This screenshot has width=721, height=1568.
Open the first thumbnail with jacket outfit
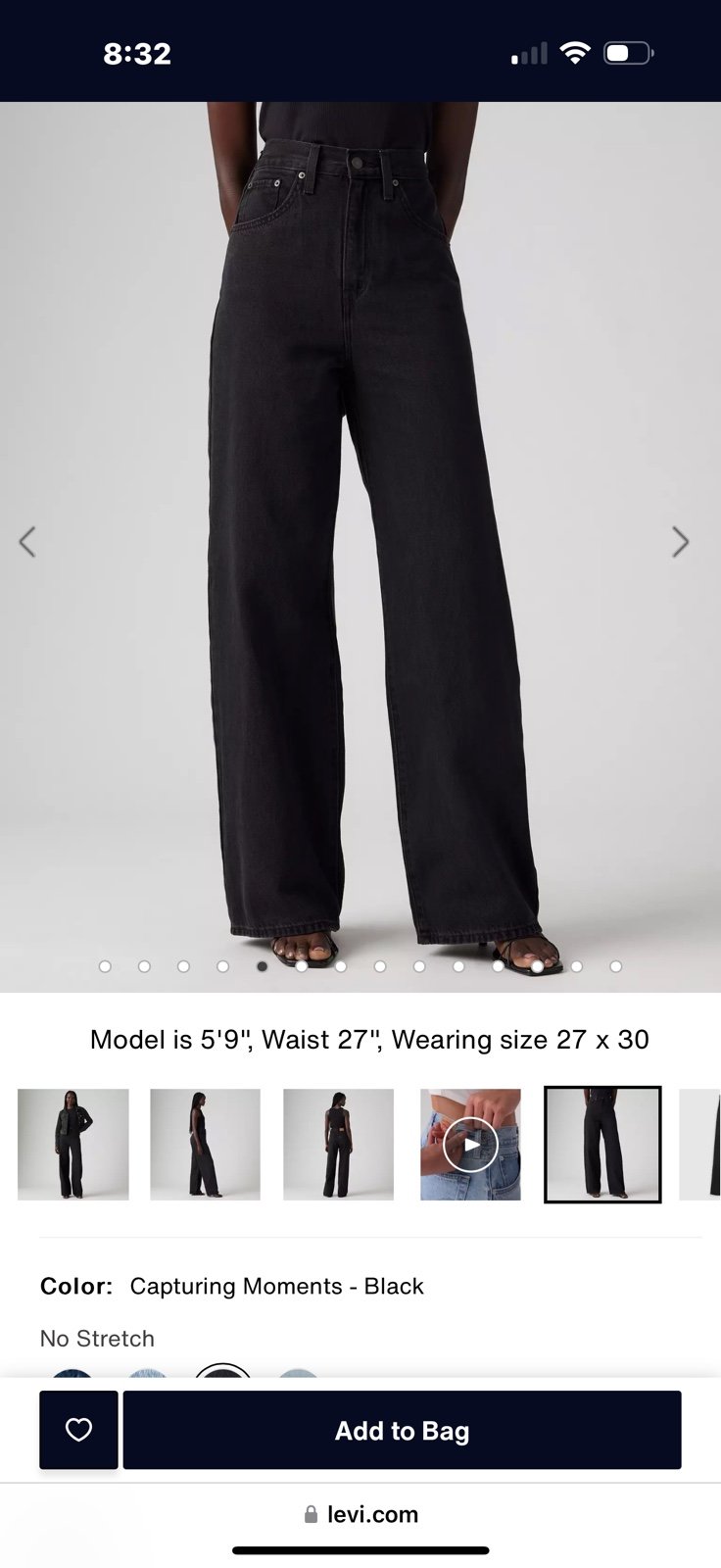(72, 1144)
